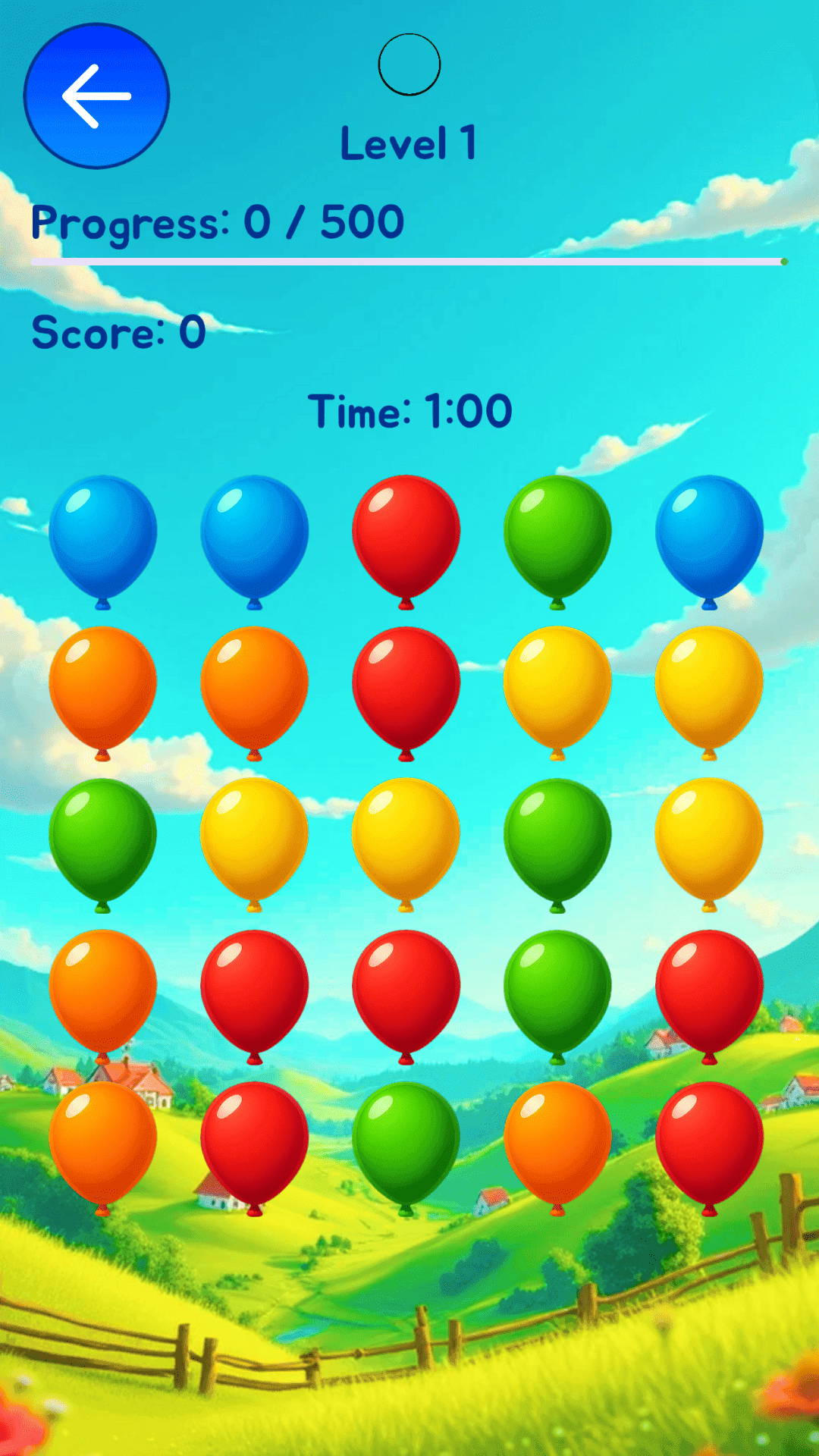819x1456 pixels.
Task: Tap the red balloon in the second row
Action: pyautogui.click(x=406, y=686)
